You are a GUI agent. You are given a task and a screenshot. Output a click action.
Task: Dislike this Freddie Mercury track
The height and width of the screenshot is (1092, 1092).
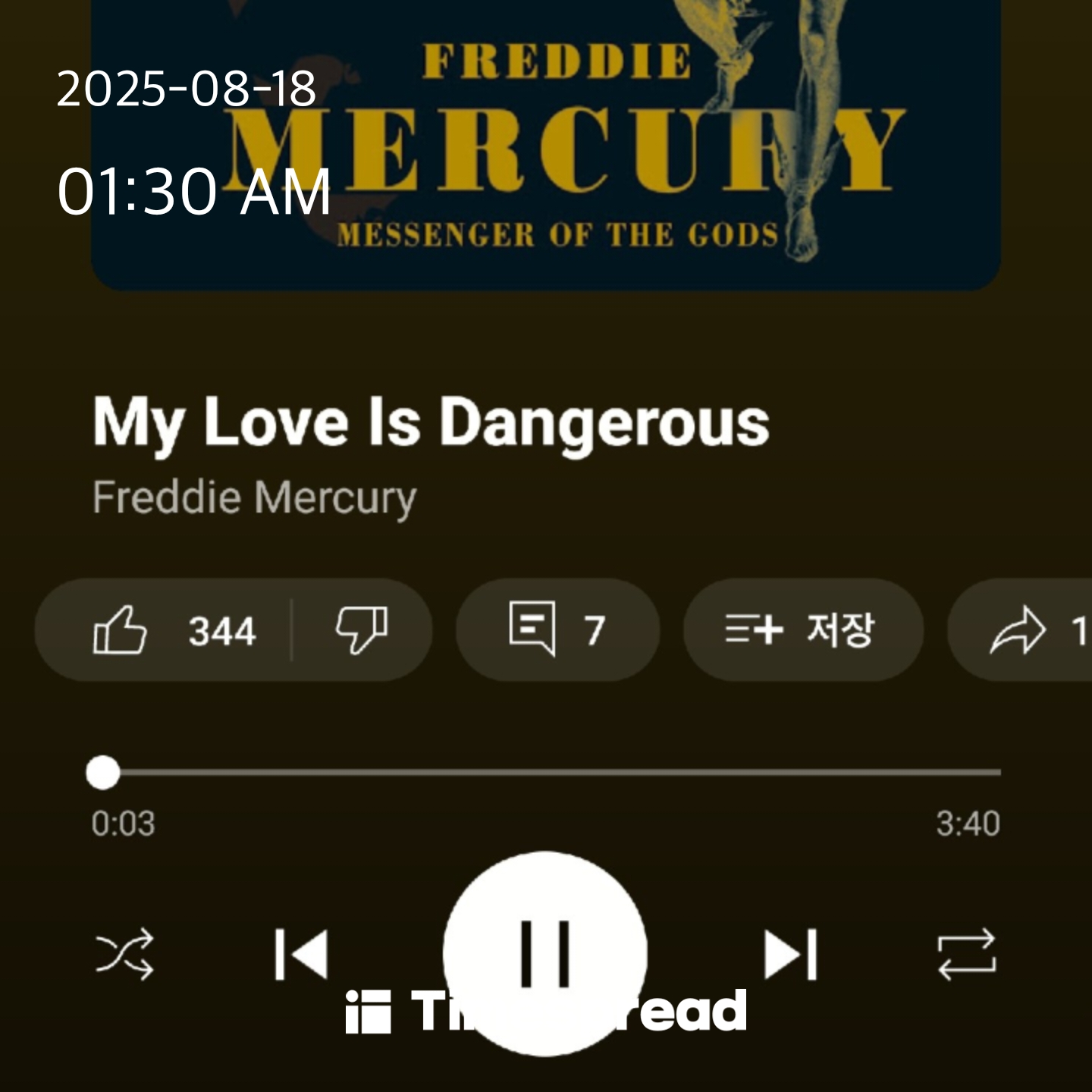pyautogui.click(x=361, y=630)
